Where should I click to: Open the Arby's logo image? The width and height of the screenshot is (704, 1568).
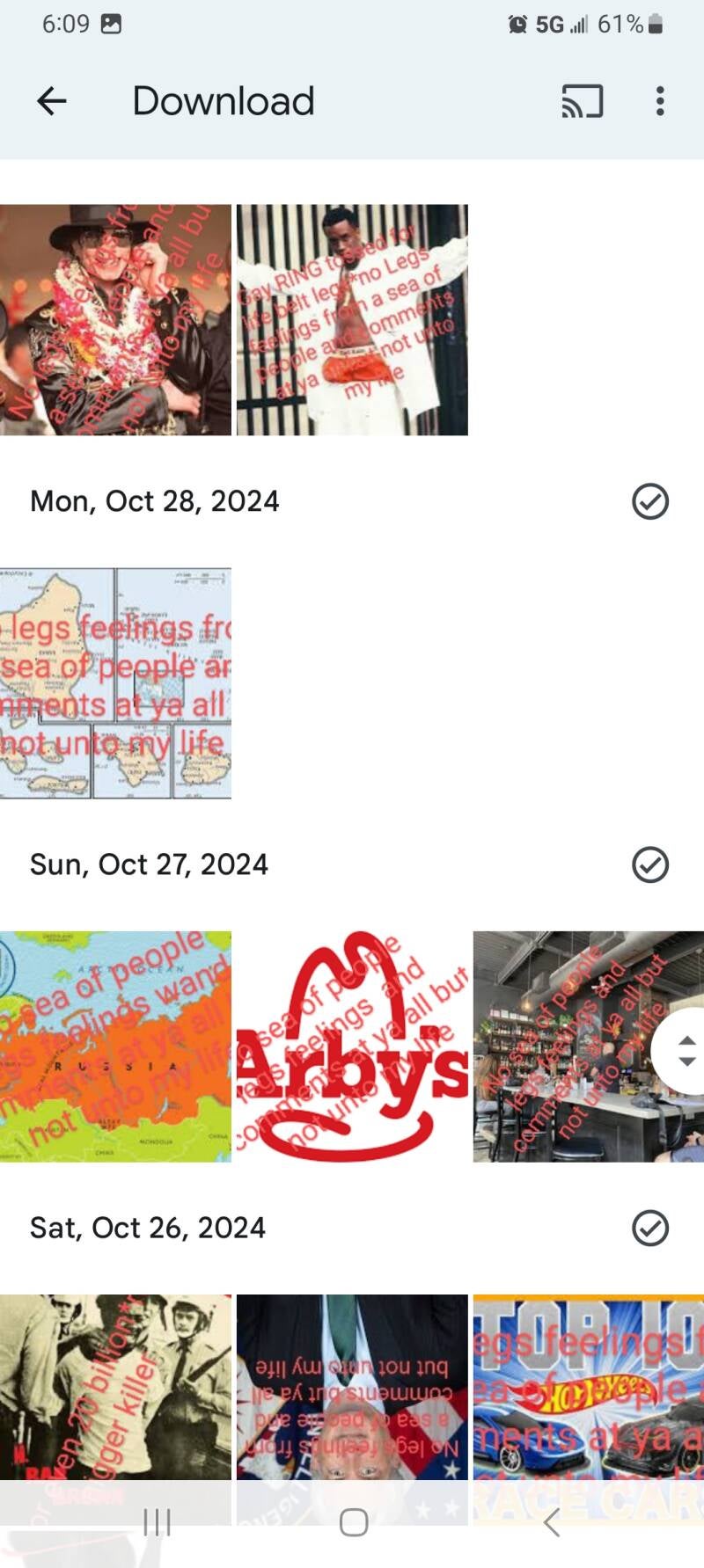352,1047
